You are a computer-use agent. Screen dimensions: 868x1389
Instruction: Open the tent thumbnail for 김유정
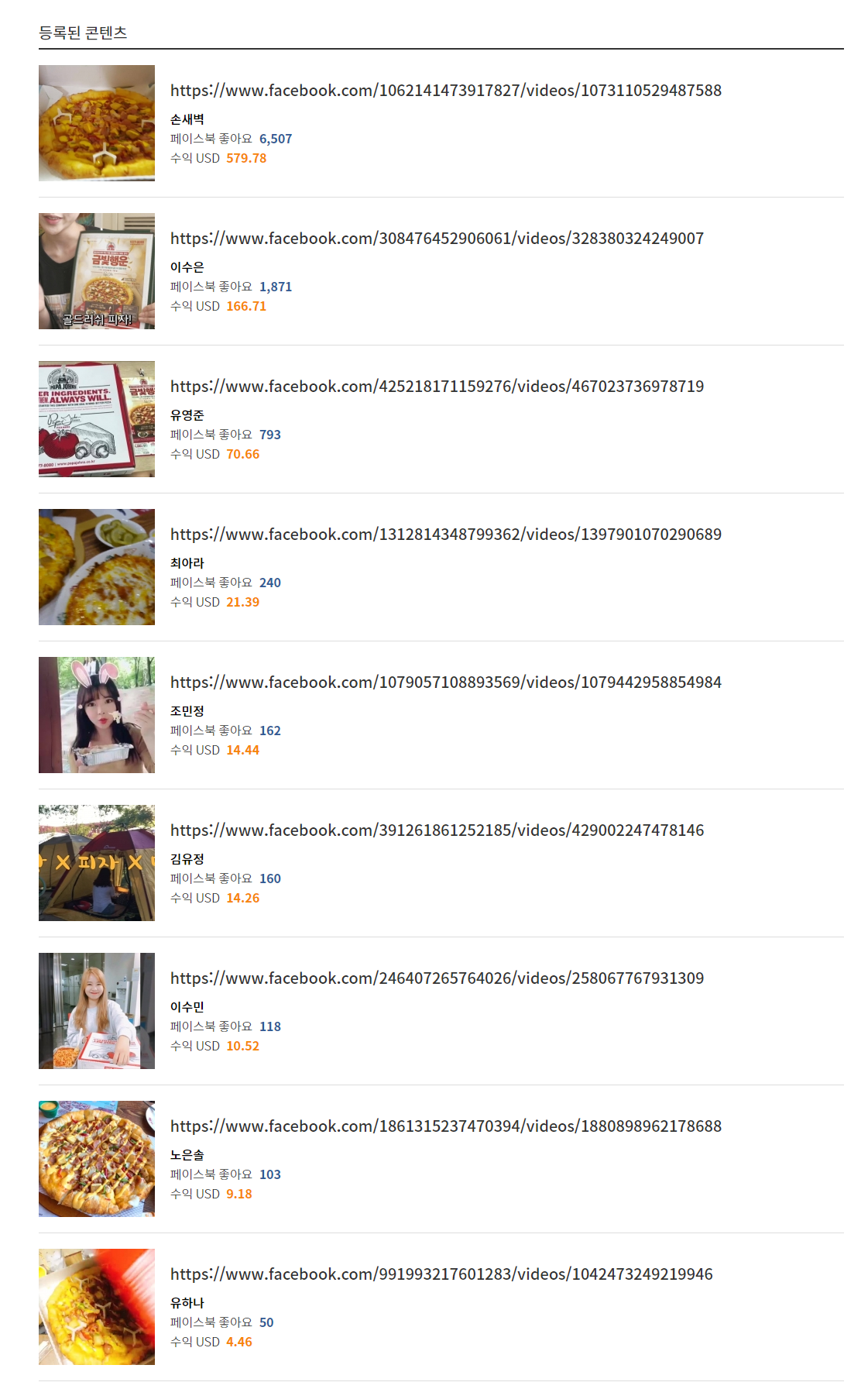pyautogui.click(x=97, y=863)
